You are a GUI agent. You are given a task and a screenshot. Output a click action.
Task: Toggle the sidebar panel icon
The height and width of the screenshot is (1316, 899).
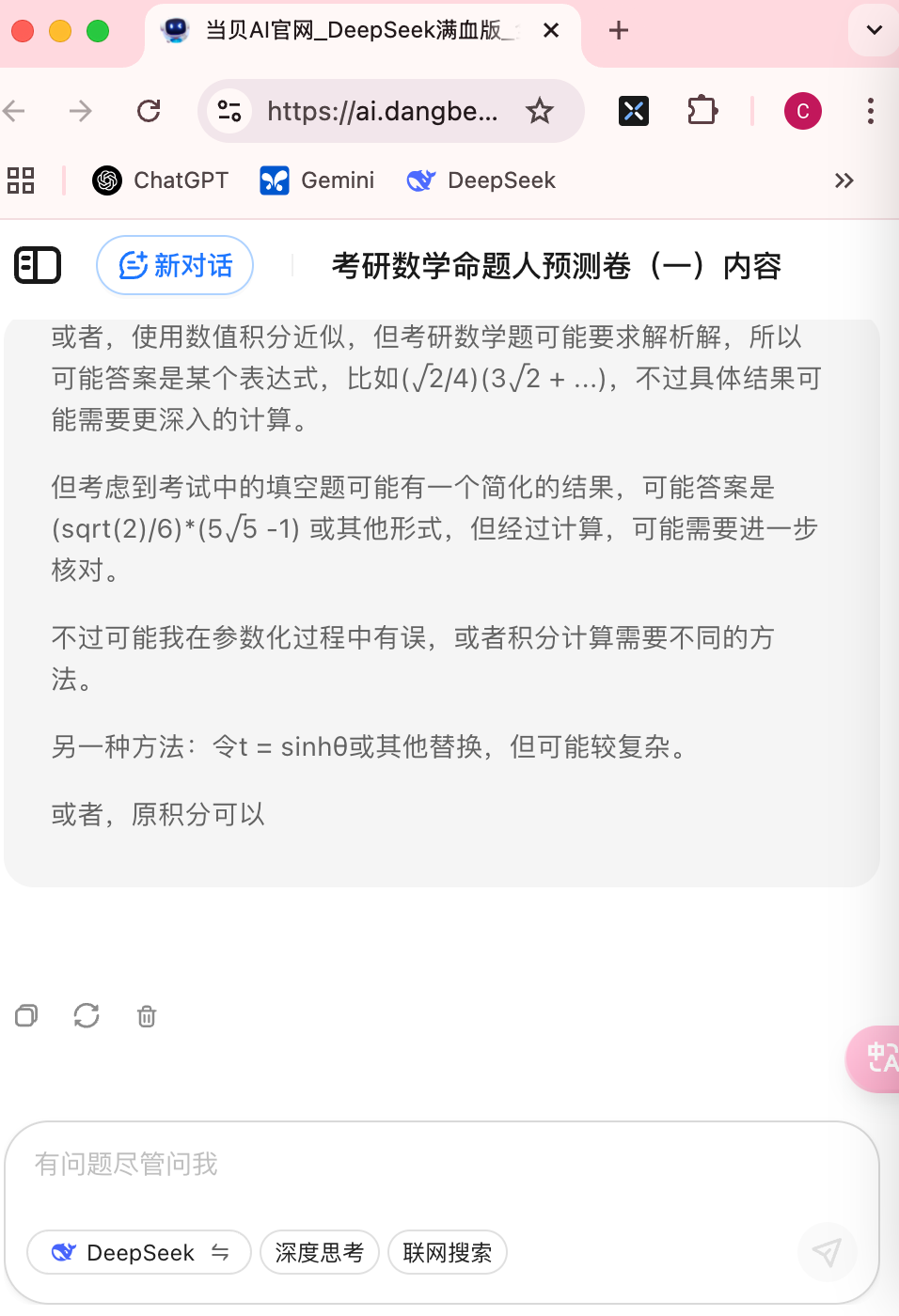(38, 265)
